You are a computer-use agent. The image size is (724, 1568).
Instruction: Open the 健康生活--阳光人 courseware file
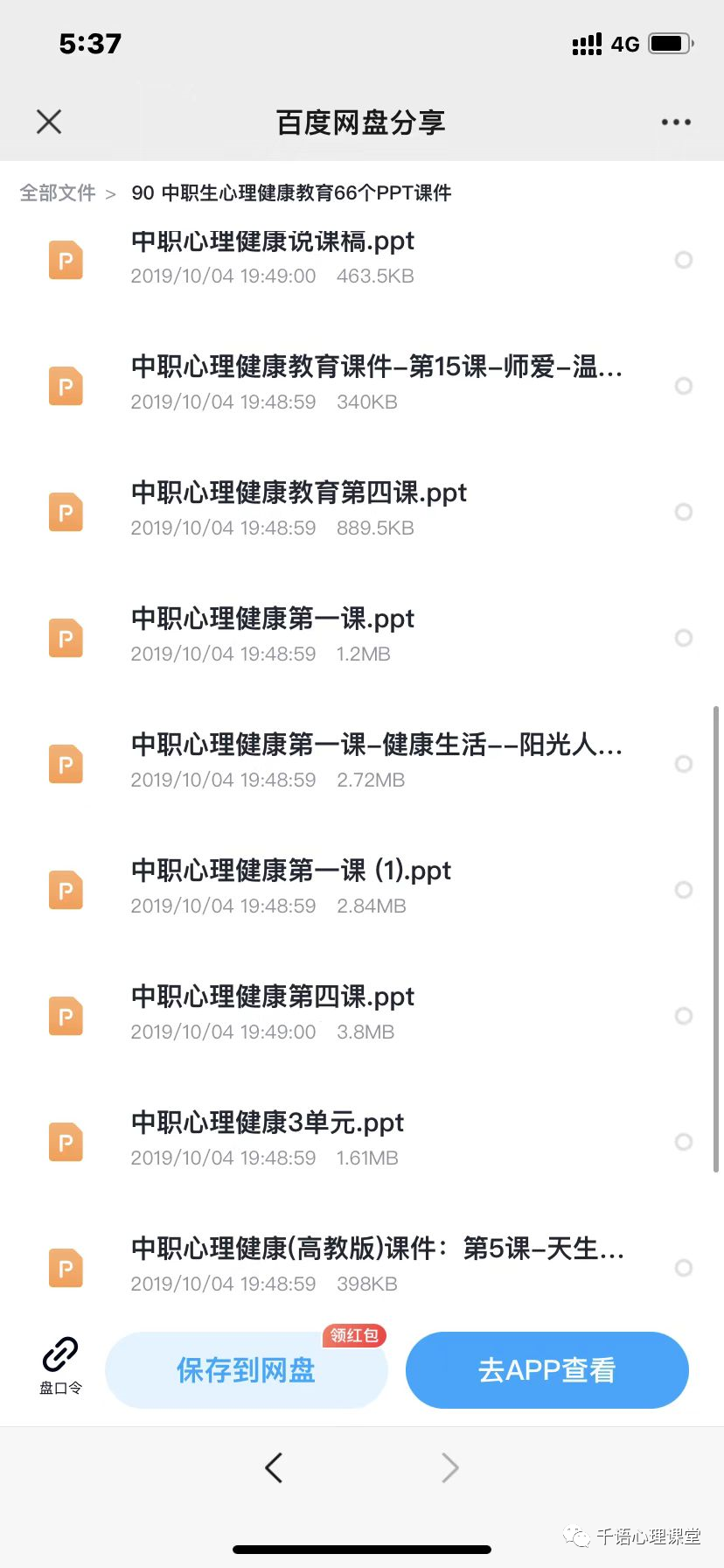pyautogui.click(x=376, y=745)
